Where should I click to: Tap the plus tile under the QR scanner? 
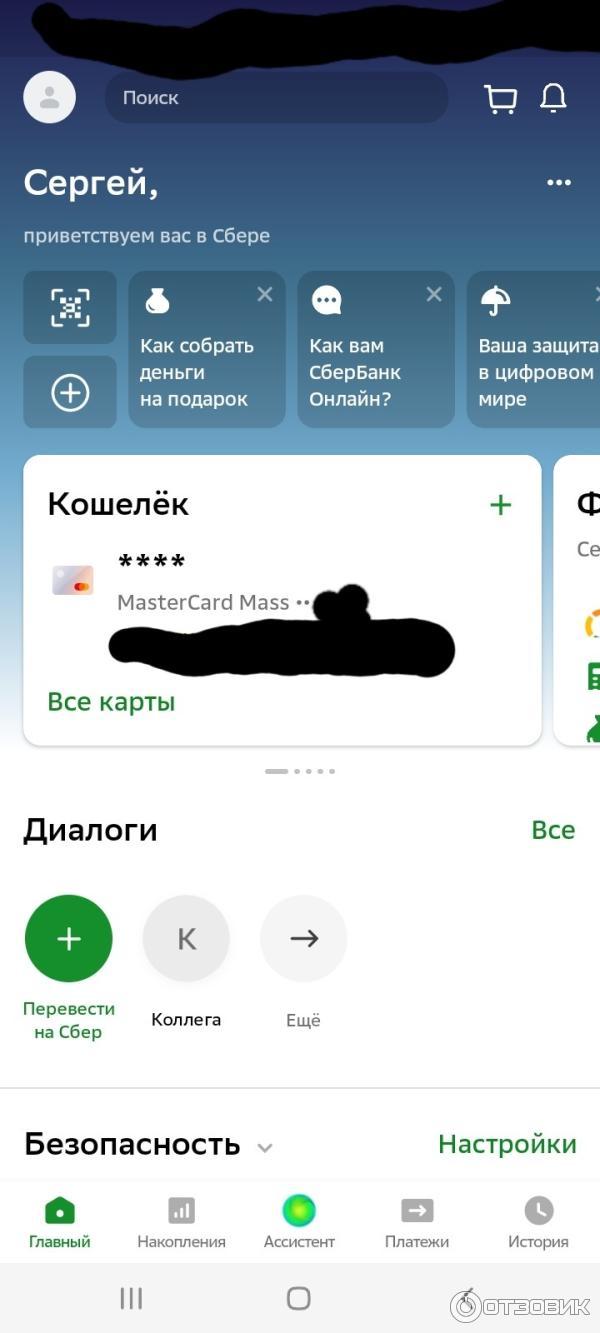[70, 393]
